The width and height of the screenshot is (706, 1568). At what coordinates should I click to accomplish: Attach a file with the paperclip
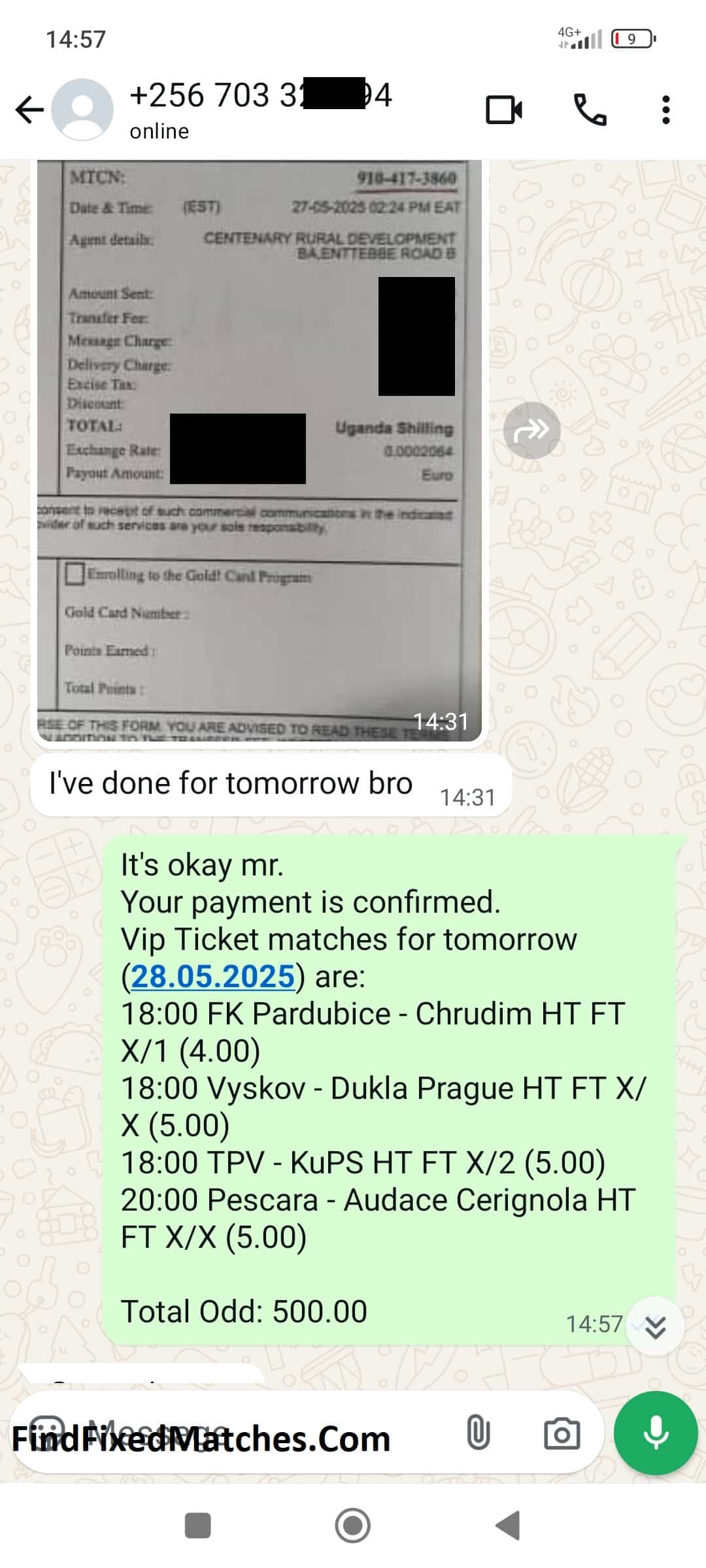pos(478,1433)
